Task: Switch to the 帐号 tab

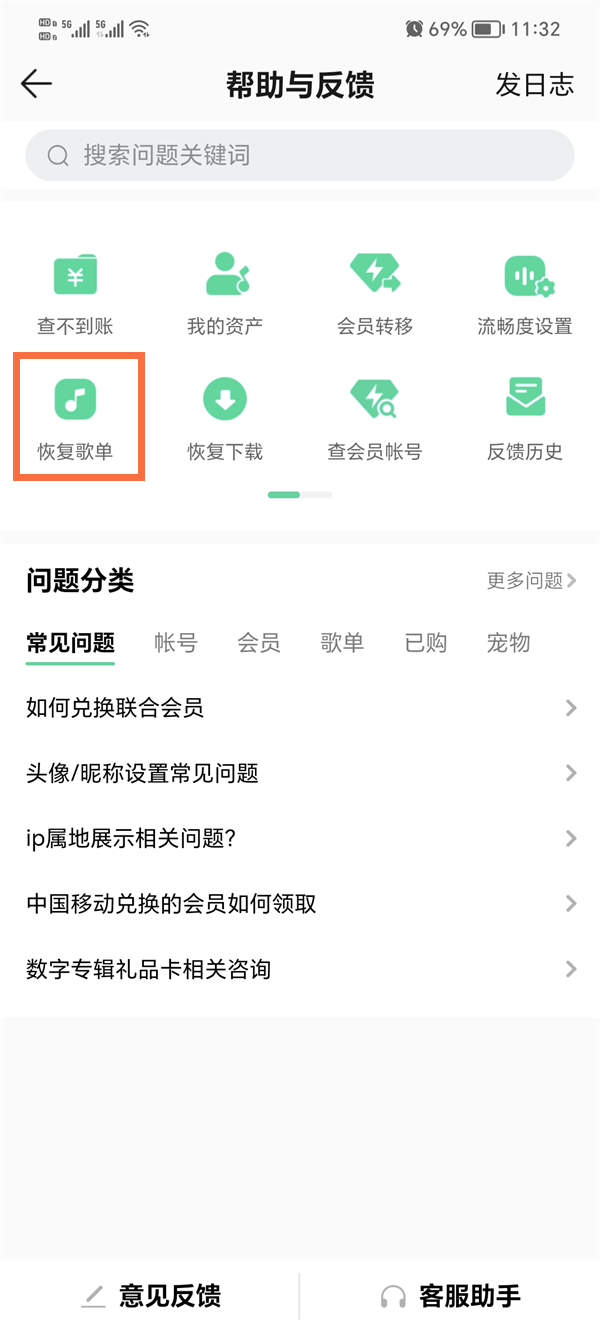Action: point(176,642)
